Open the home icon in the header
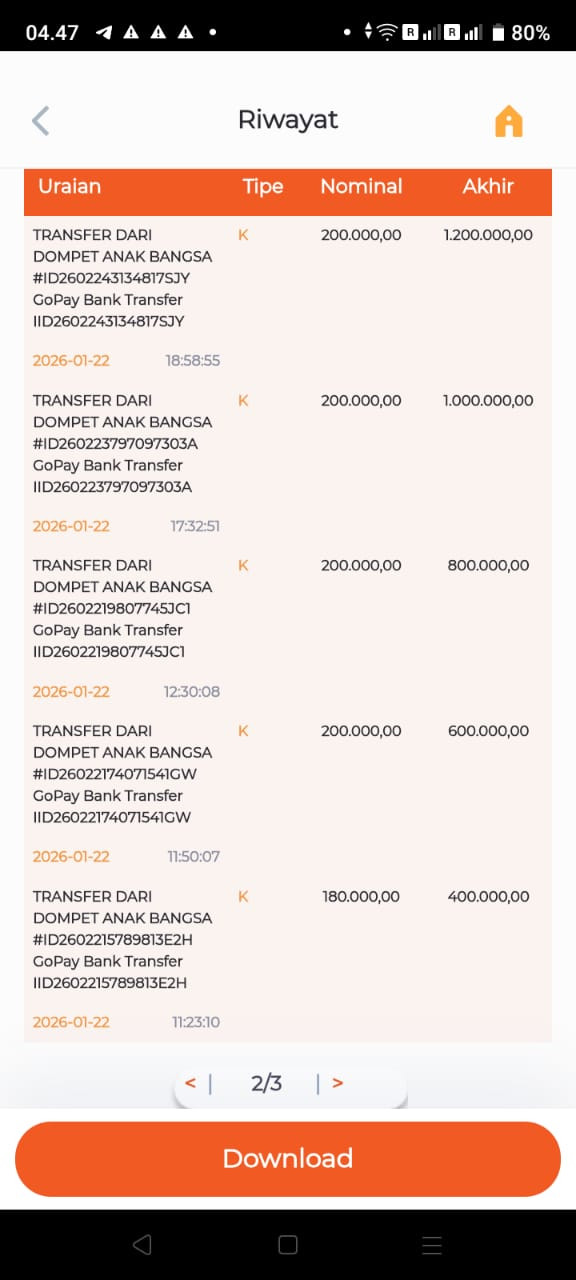This screenshot has width=576, height=1280. point(509,121)
